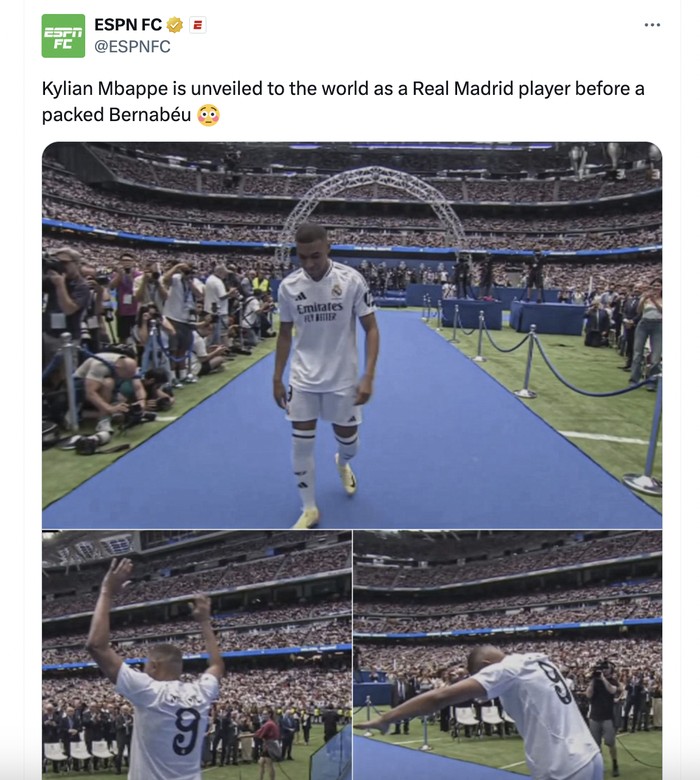
Task: Open the ESPN FC profile picture
Action: [x=63, y=36]
